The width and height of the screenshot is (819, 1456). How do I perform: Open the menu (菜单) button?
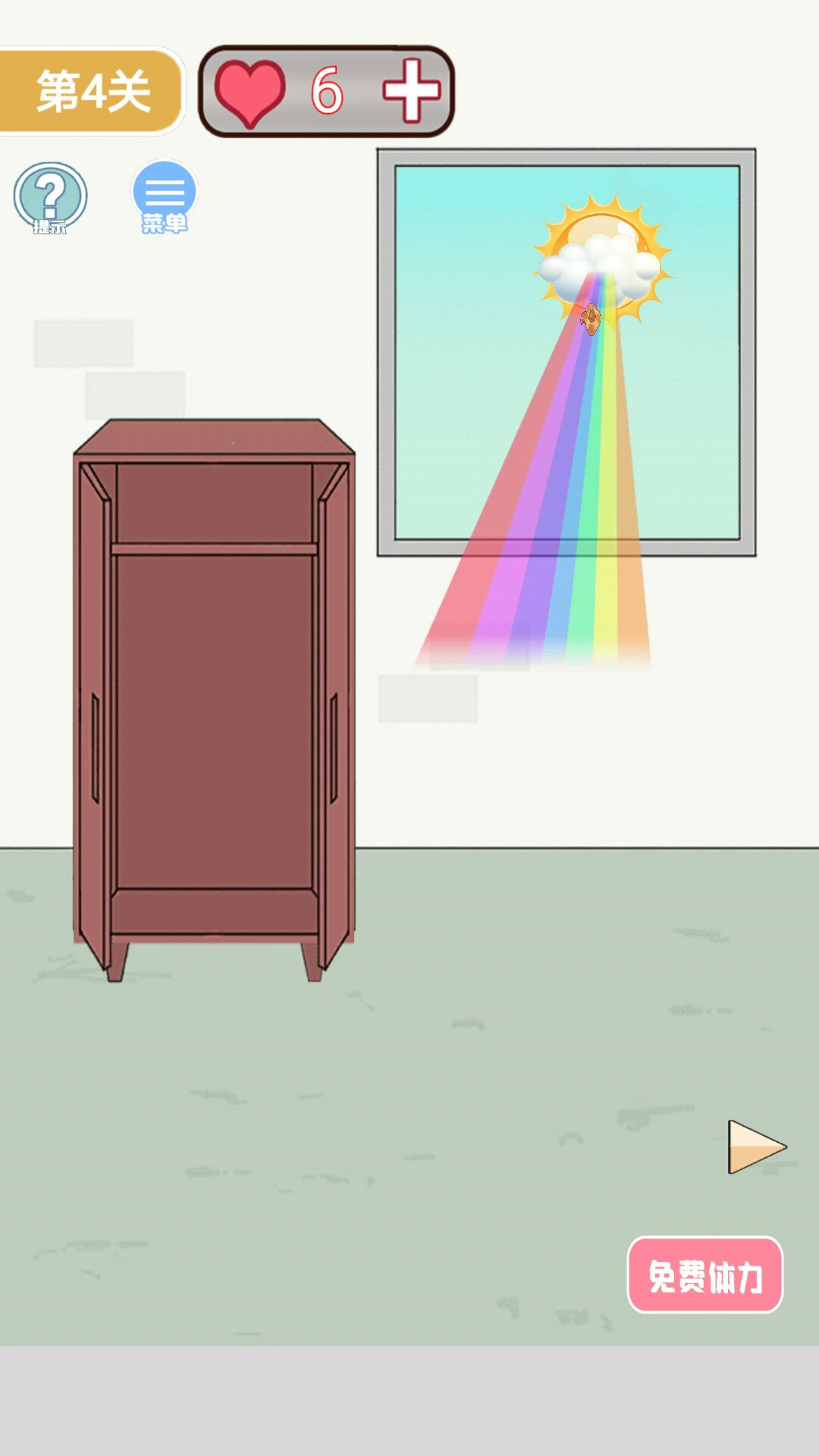[x=165, y=195]
